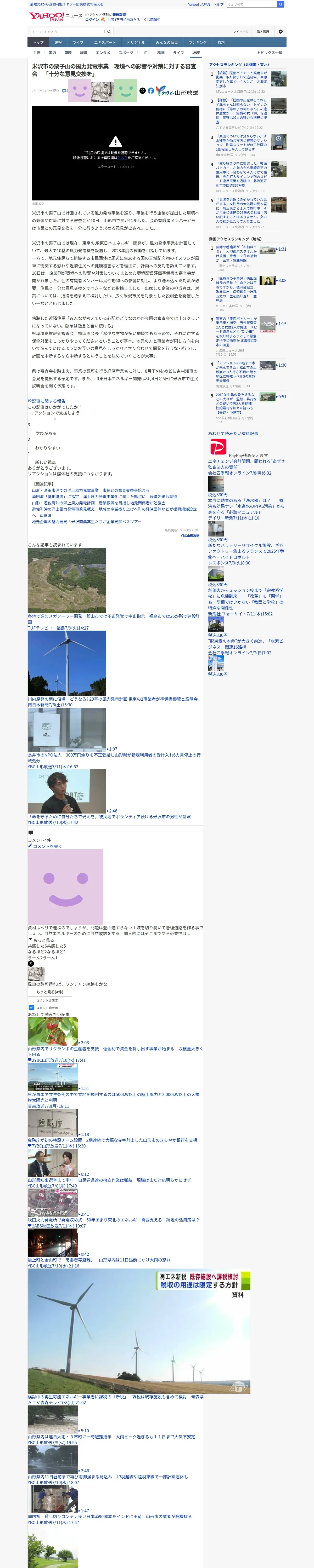Share article on X
The image size is (314, 1568).
[x=143, y=91]
